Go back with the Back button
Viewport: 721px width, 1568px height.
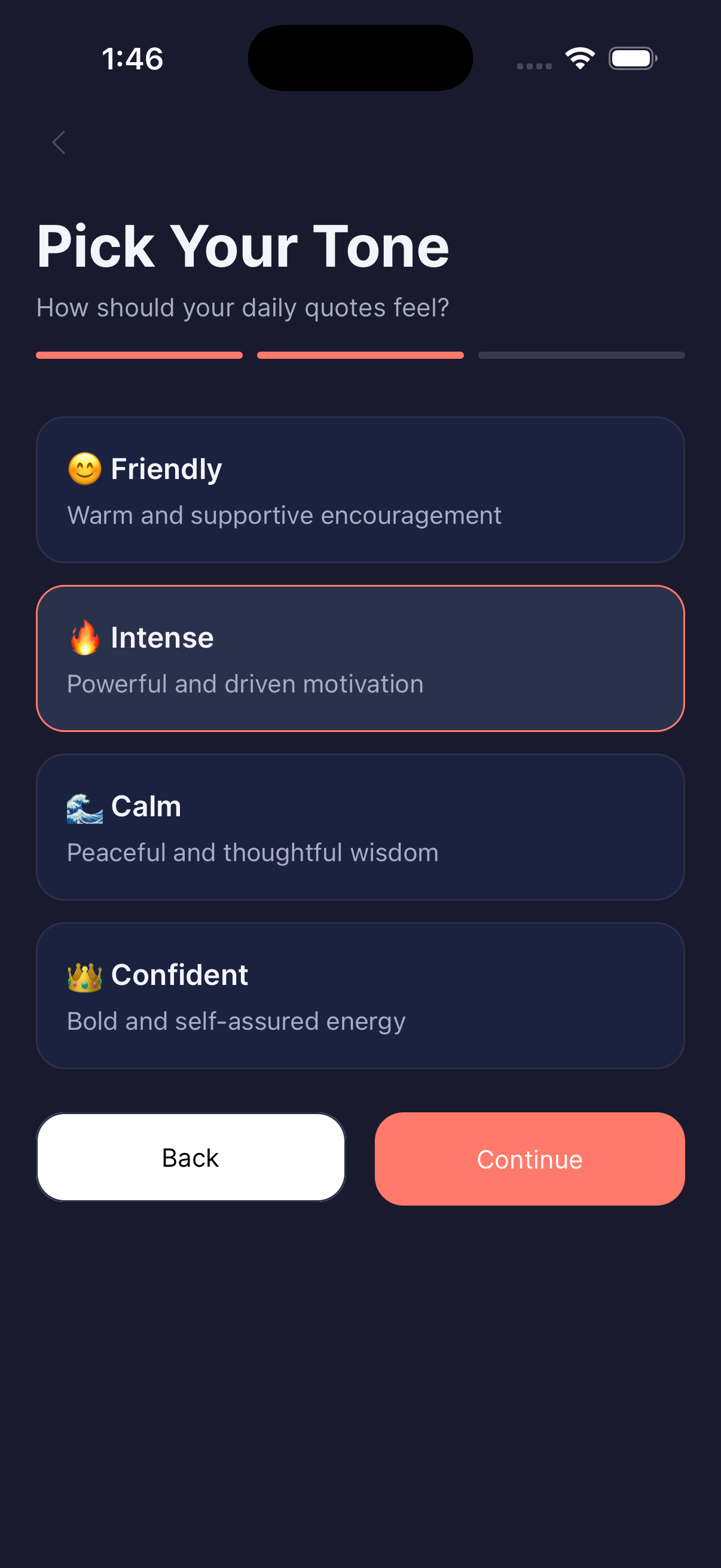pyautogui.click(x=191, y=1157)
